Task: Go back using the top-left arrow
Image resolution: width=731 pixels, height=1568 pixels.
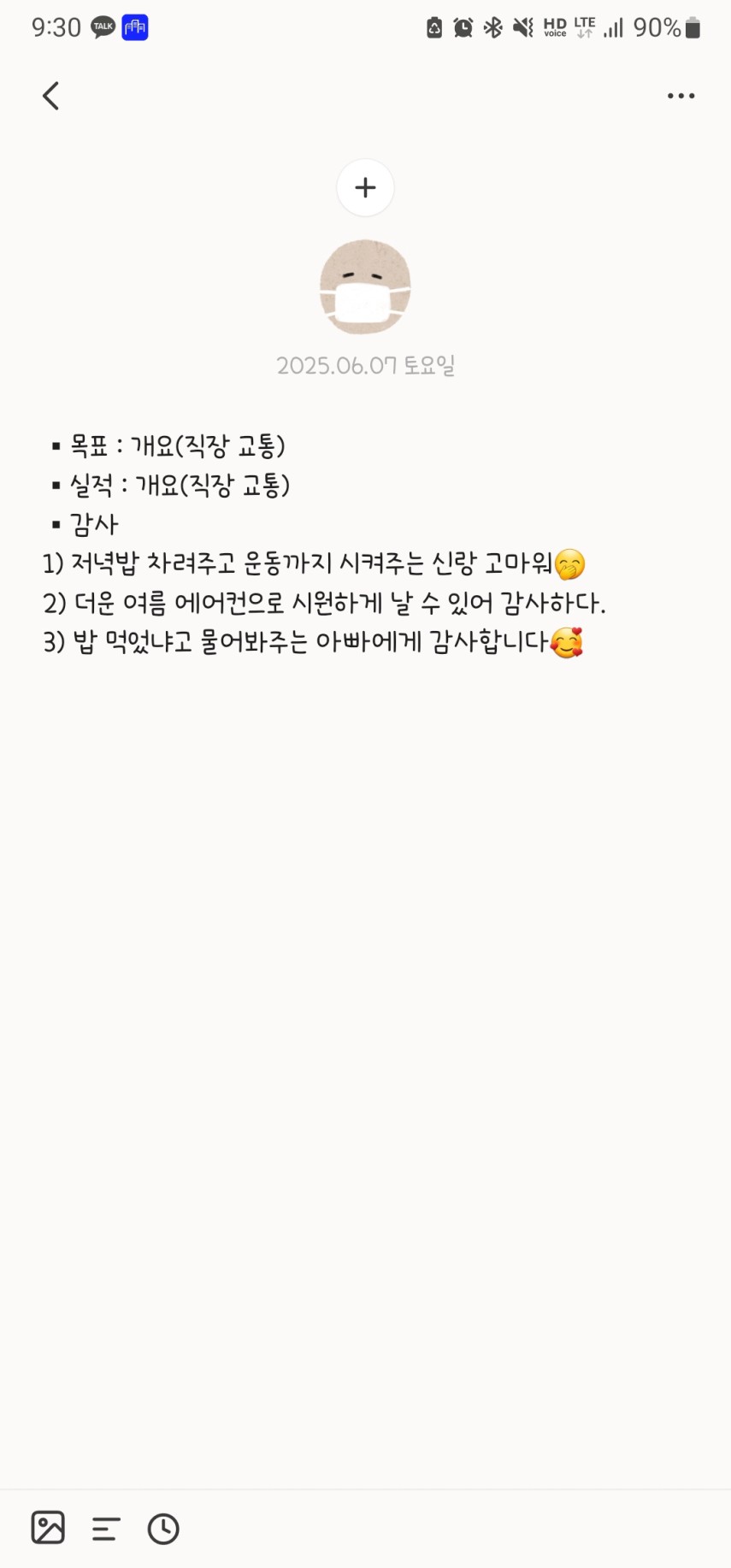Action: pos(51,96)
